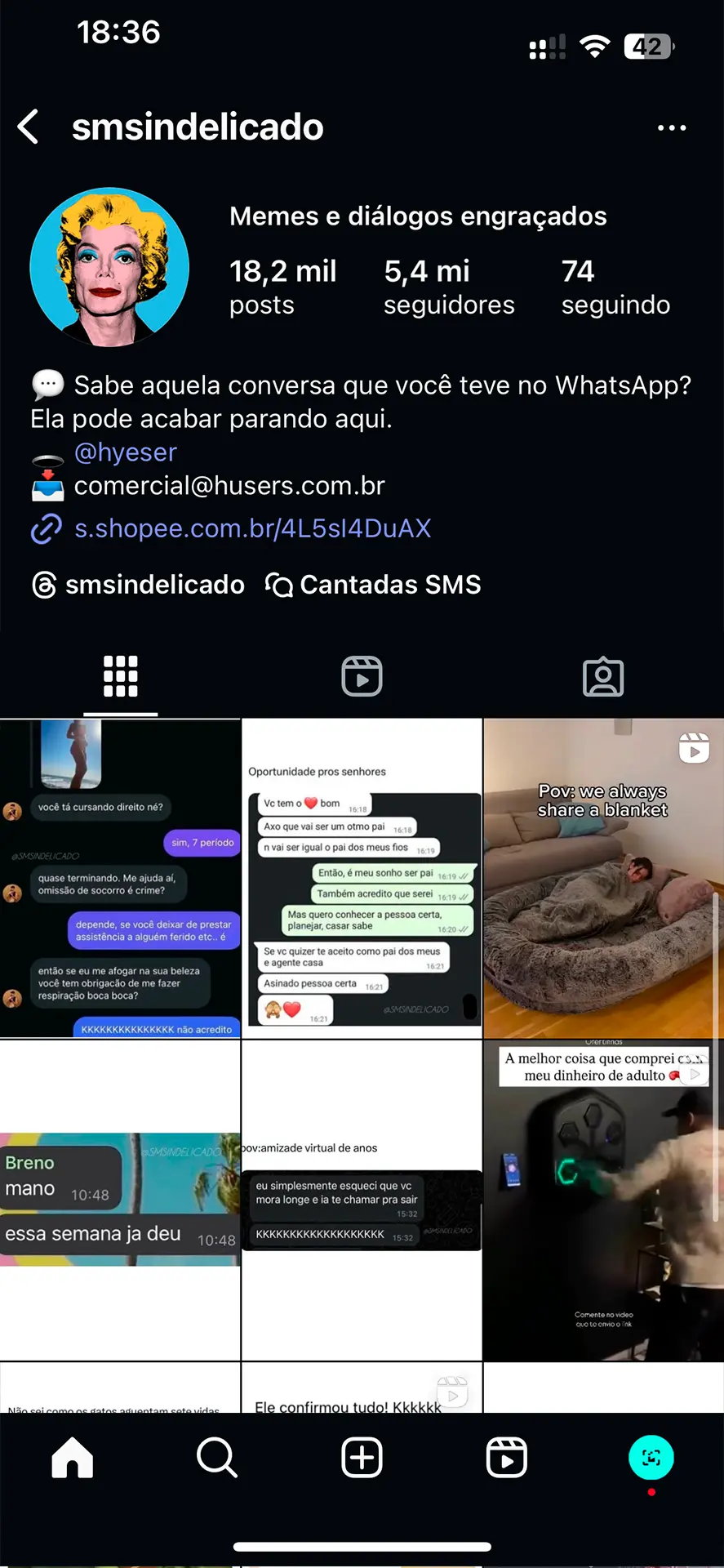This screenshot has height=1568, width=724.
Task: View smsindelicado's profile picture
Action: pos(109,267)
